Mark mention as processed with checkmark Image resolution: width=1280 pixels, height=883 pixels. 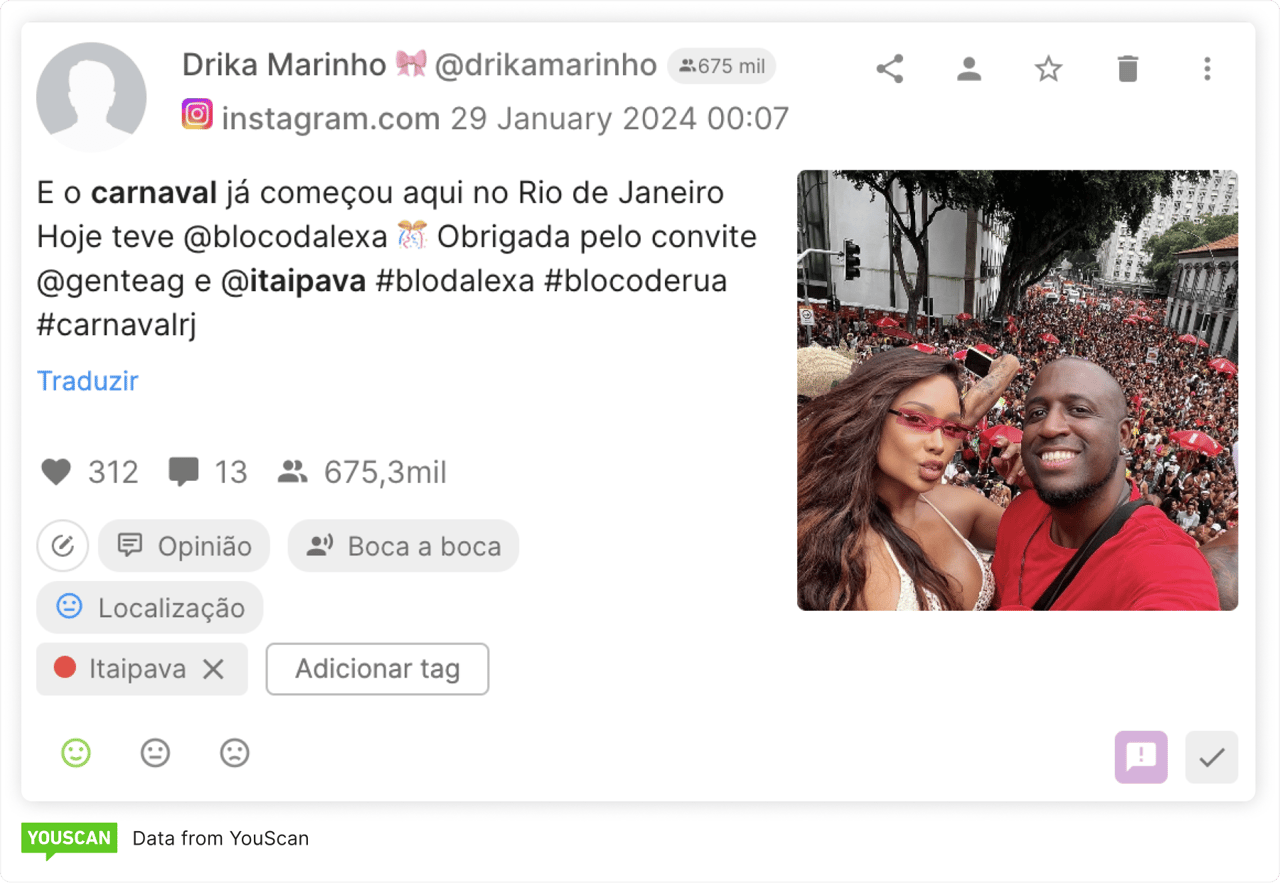(x=1211, y=757)
